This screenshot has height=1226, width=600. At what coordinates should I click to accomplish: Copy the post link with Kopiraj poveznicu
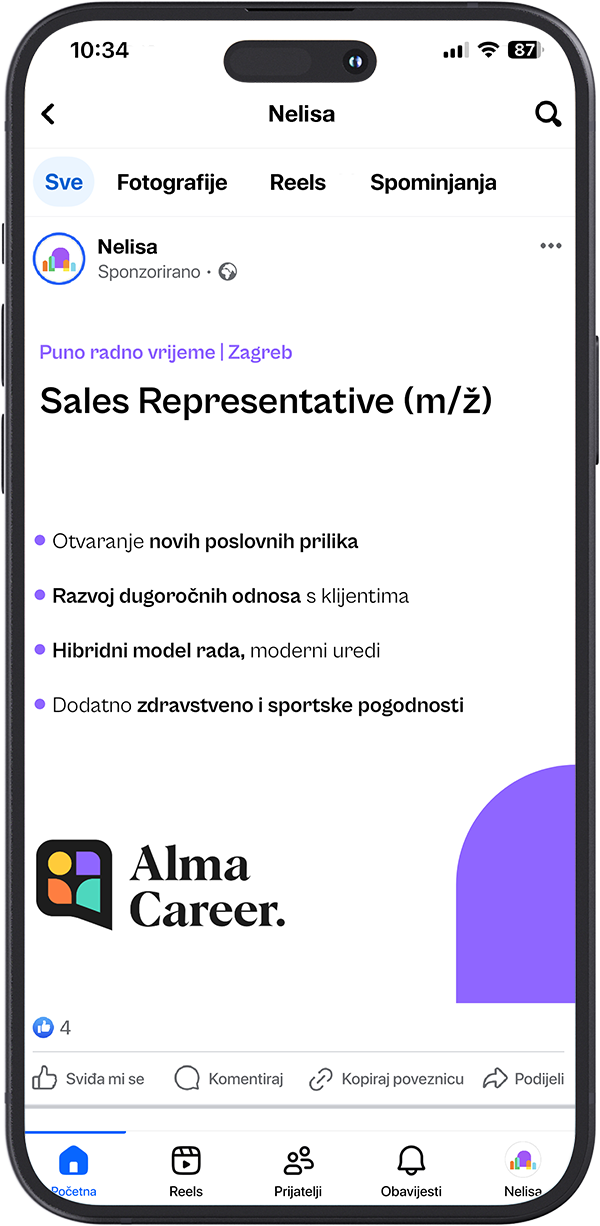[x=386, y=1079]
